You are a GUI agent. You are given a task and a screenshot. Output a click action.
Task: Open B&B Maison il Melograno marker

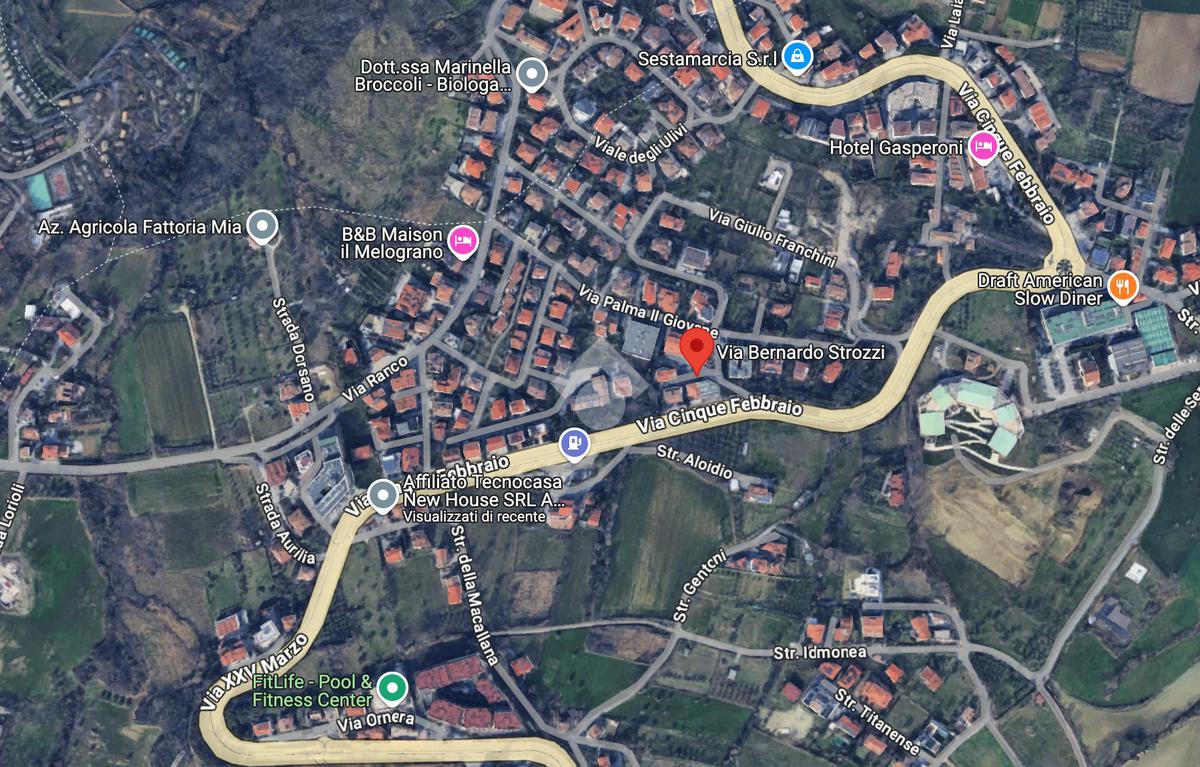[x=461, y=241]
